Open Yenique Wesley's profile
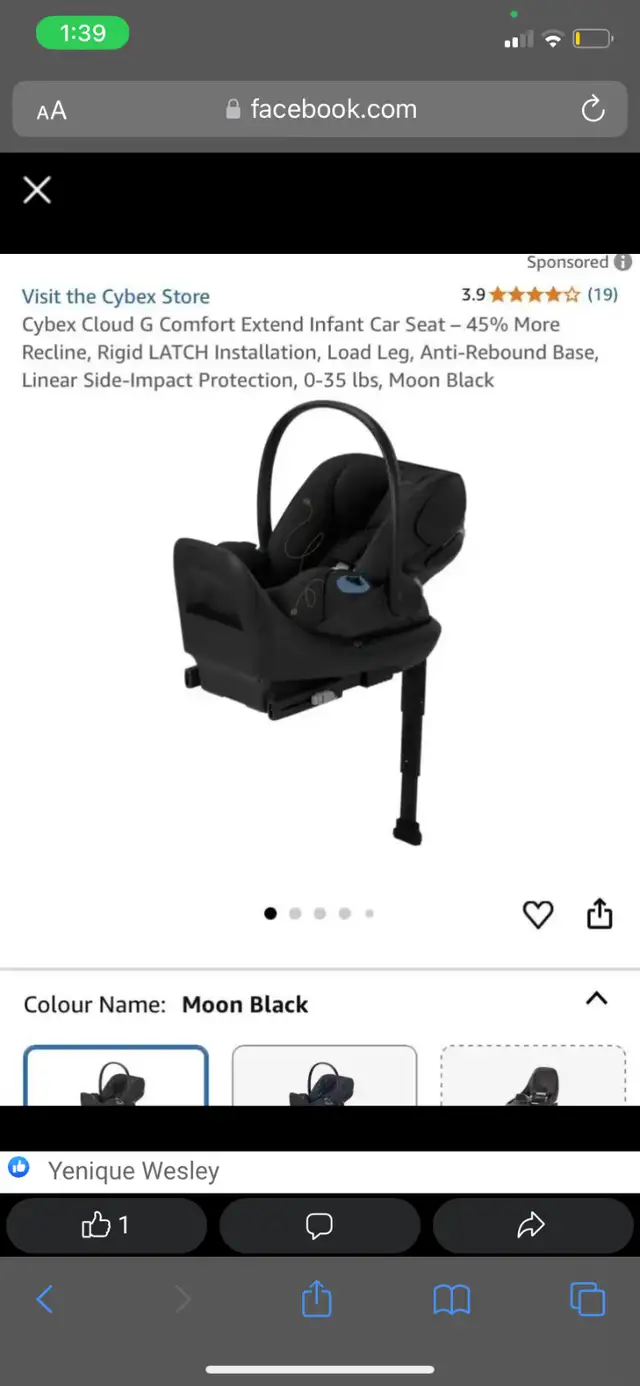Screen dimensions: 640x1386 coord(134,1171)
